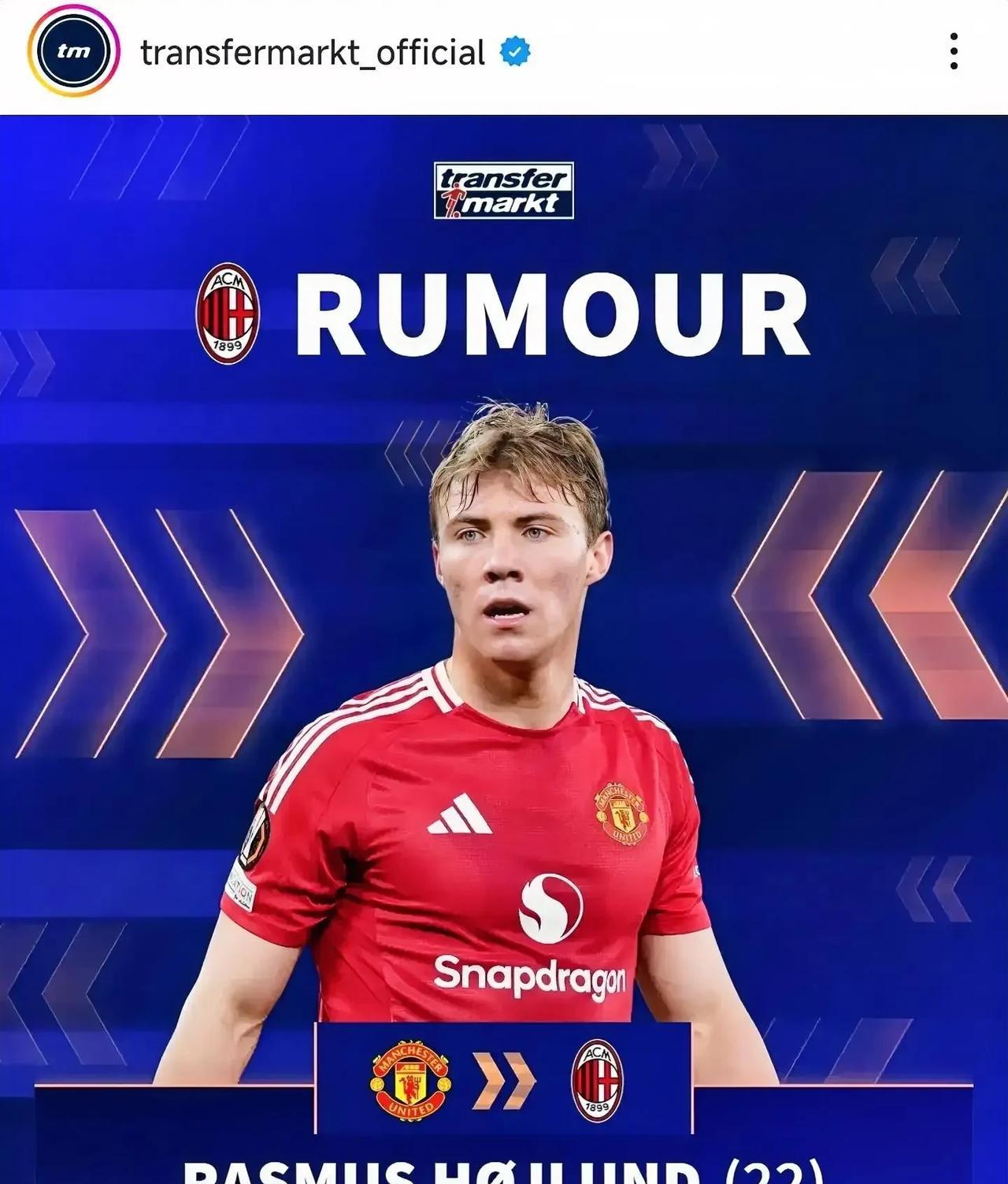Screen dimensions: 1008x1184
Task: Tap the Rasmus Højlund rumour post image
Action: click(504, 646)
